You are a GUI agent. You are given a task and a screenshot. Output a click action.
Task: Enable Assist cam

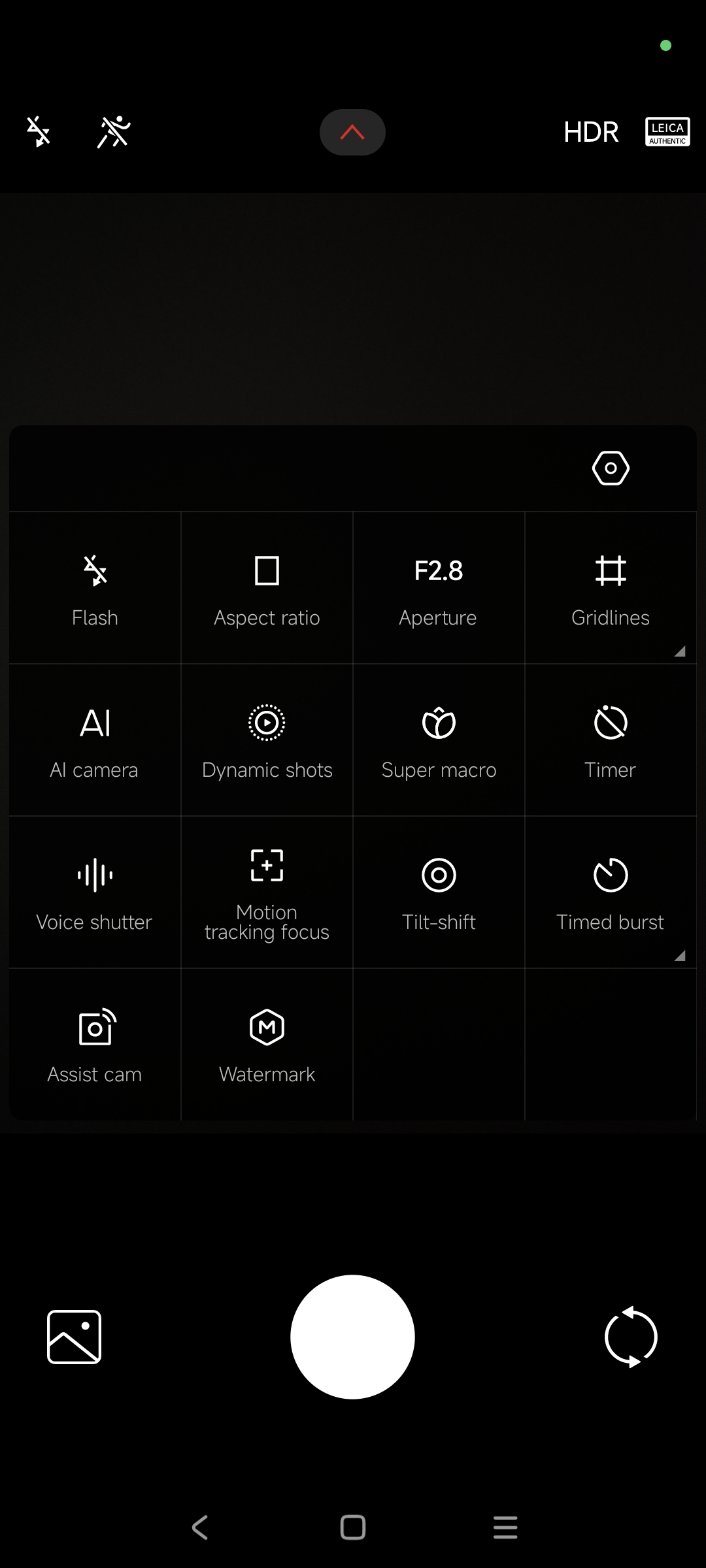tap(95, 1045)
